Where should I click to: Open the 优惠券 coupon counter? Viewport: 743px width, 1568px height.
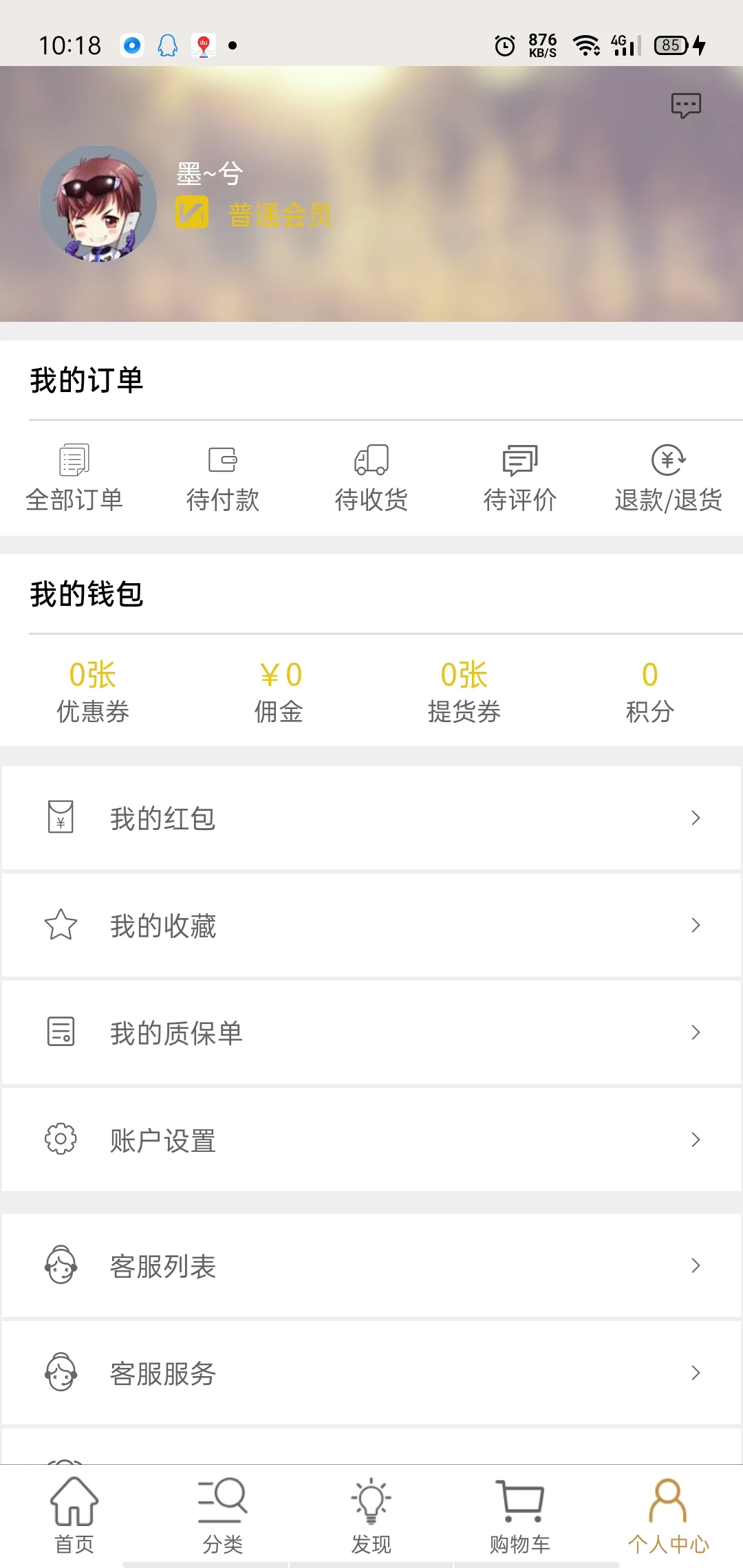(93, 688)
